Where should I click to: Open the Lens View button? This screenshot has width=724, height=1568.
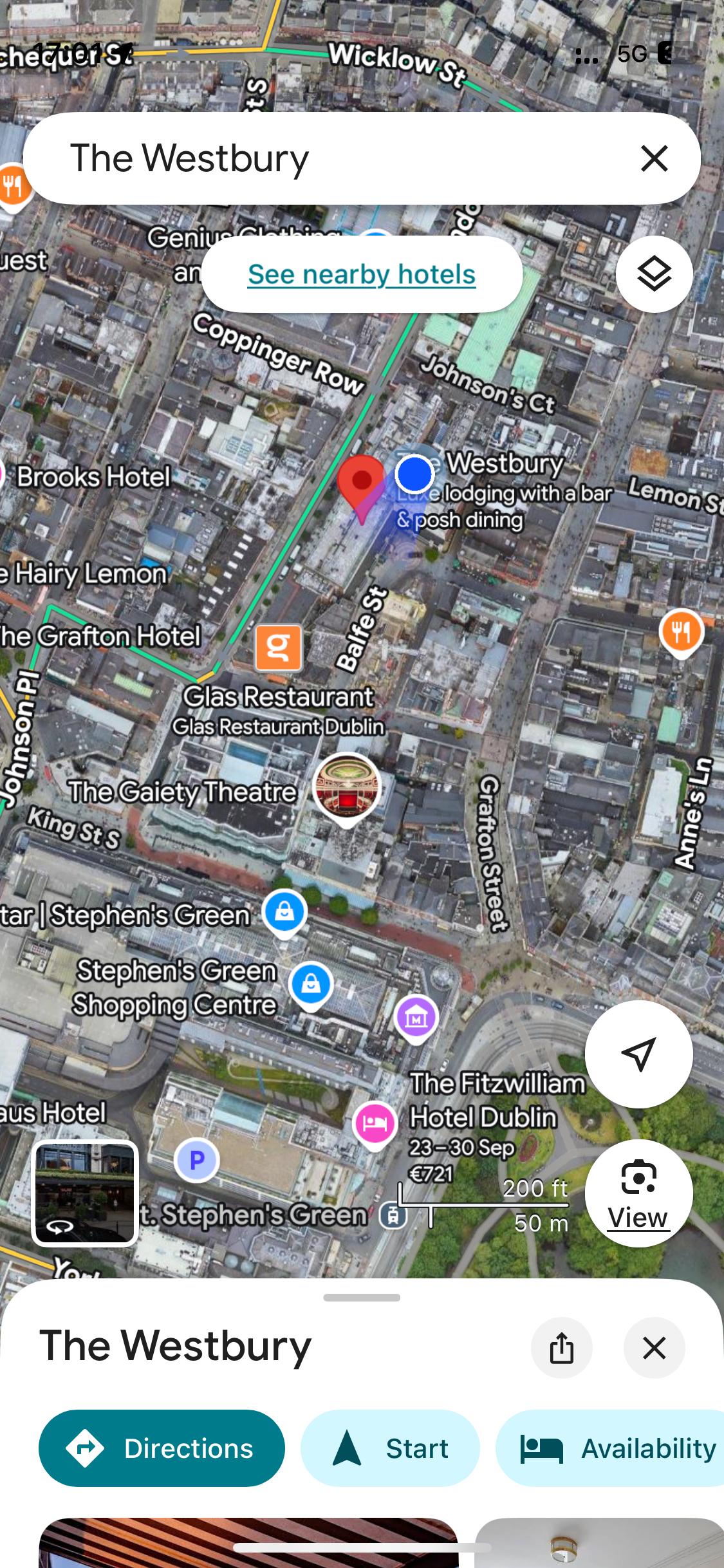click(x=638, y=1193)
